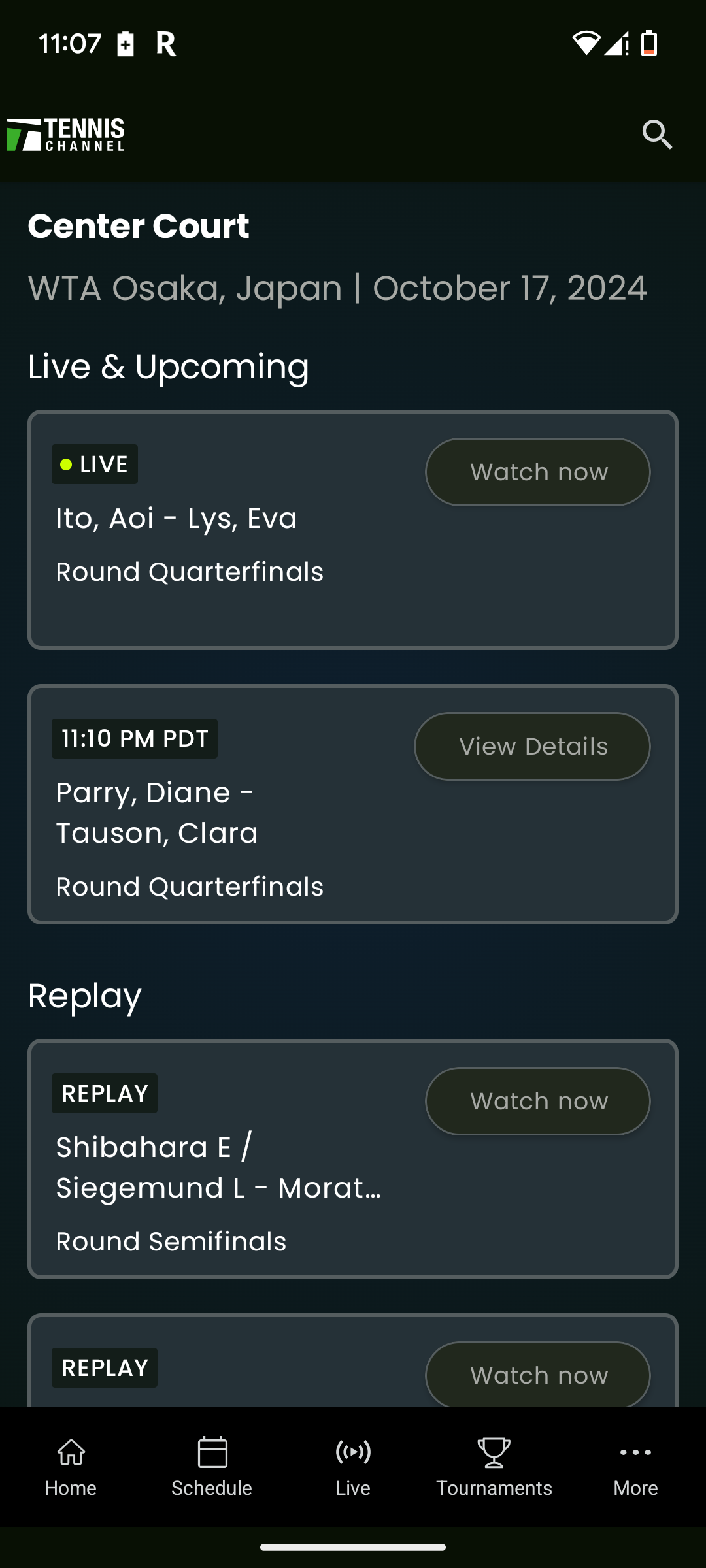Switch to the Schedule tab
706x1568 pixels.
coord(212,1467)
